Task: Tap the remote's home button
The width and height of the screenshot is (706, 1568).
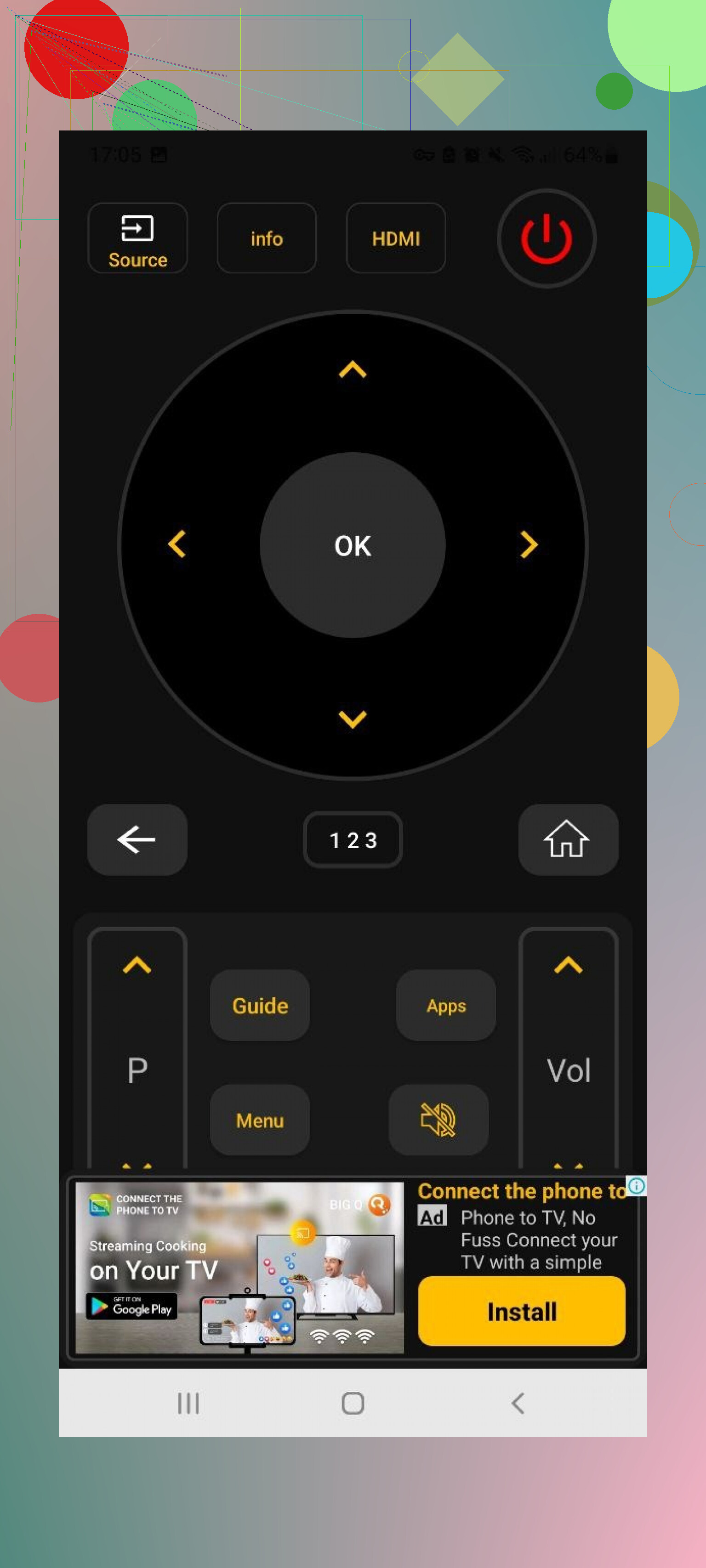Action: tap(567, 839)
